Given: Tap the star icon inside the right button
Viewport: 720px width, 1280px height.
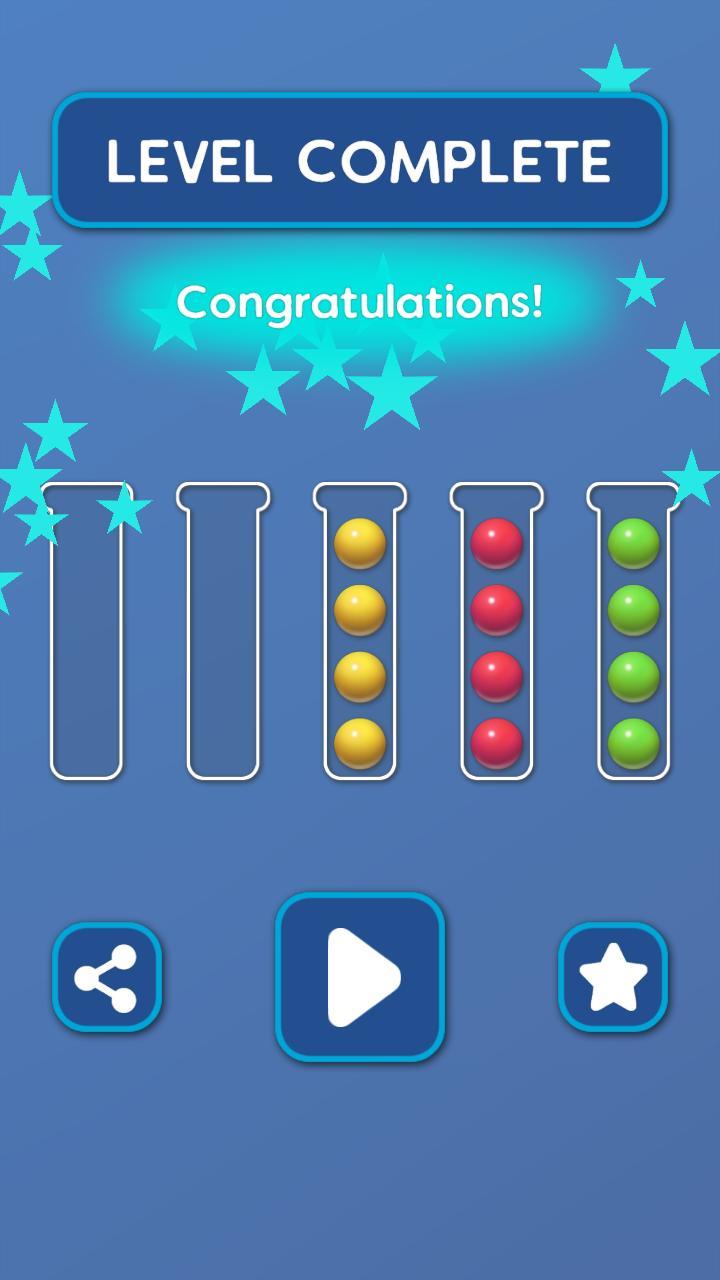Looking at the screenshot, I should pos(613,975).
